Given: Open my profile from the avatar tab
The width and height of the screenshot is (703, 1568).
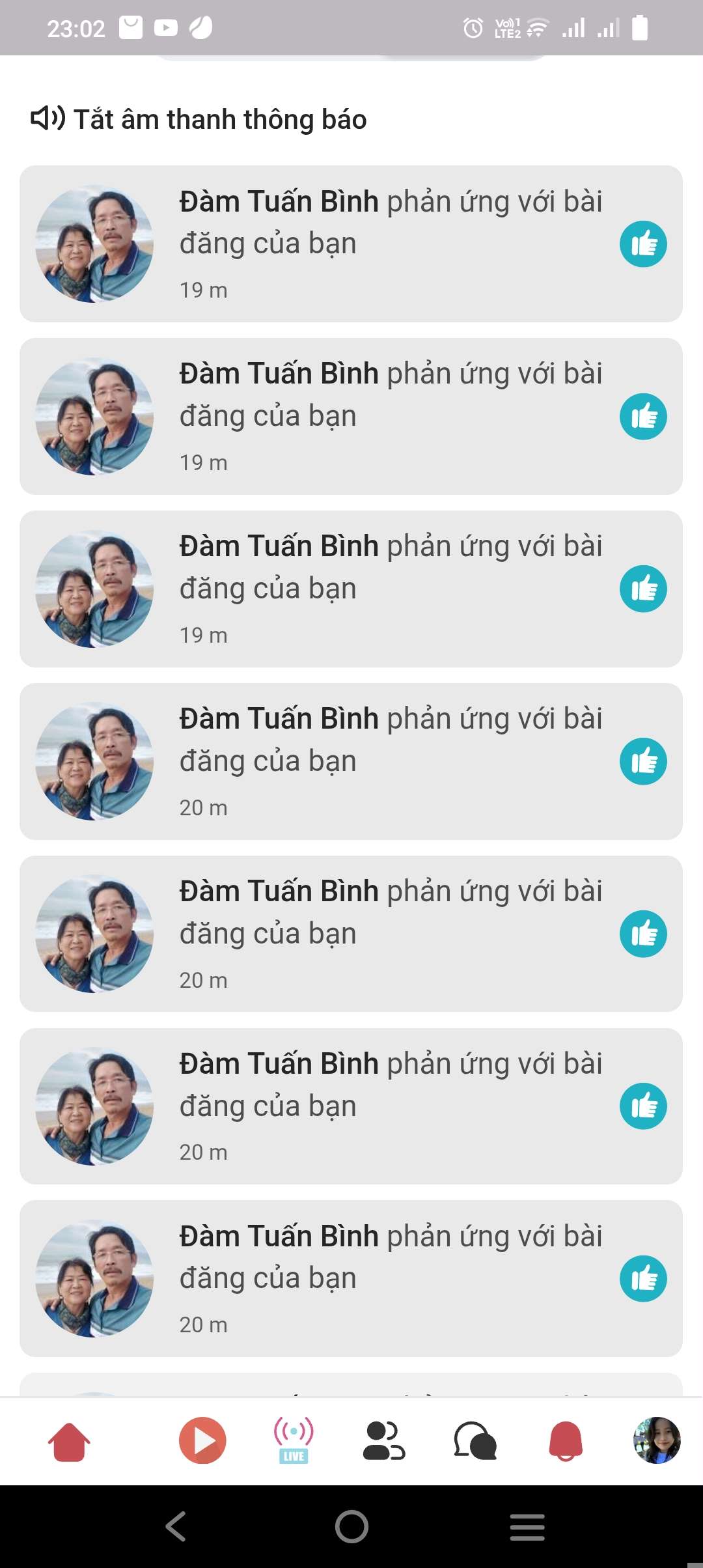Looking at the screenshot, I should (x=657, y=1440).
